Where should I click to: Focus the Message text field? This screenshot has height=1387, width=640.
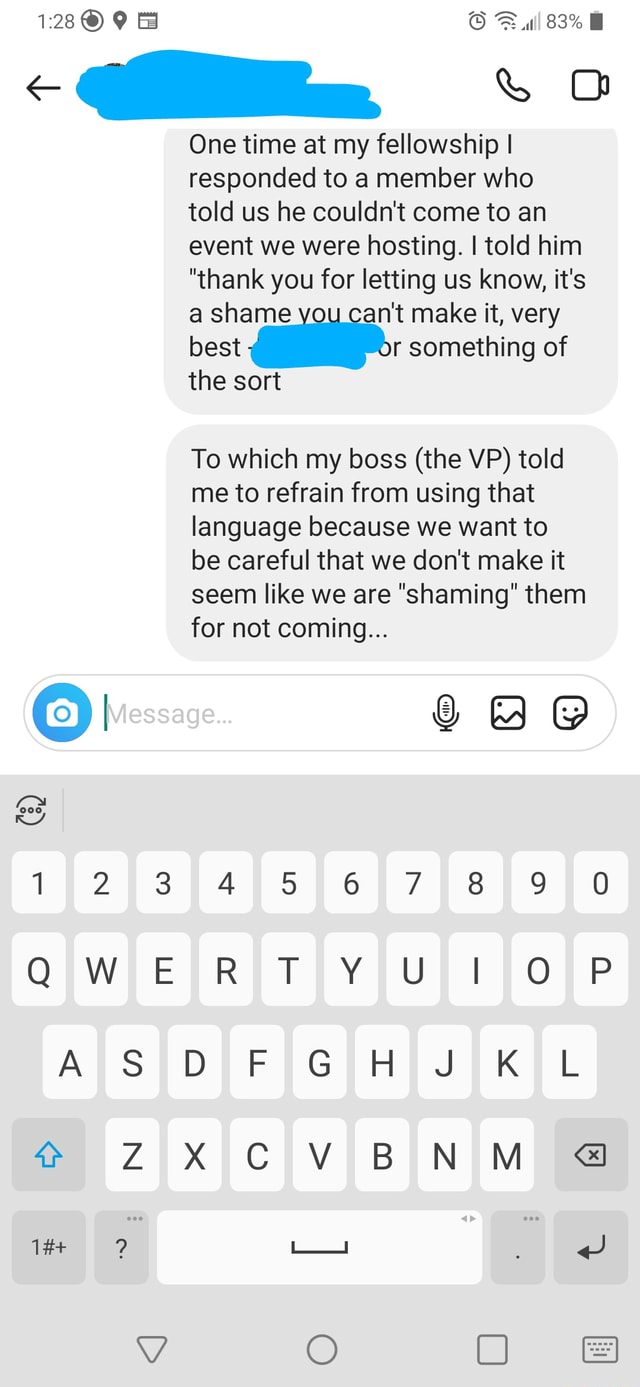pos(260,713)
